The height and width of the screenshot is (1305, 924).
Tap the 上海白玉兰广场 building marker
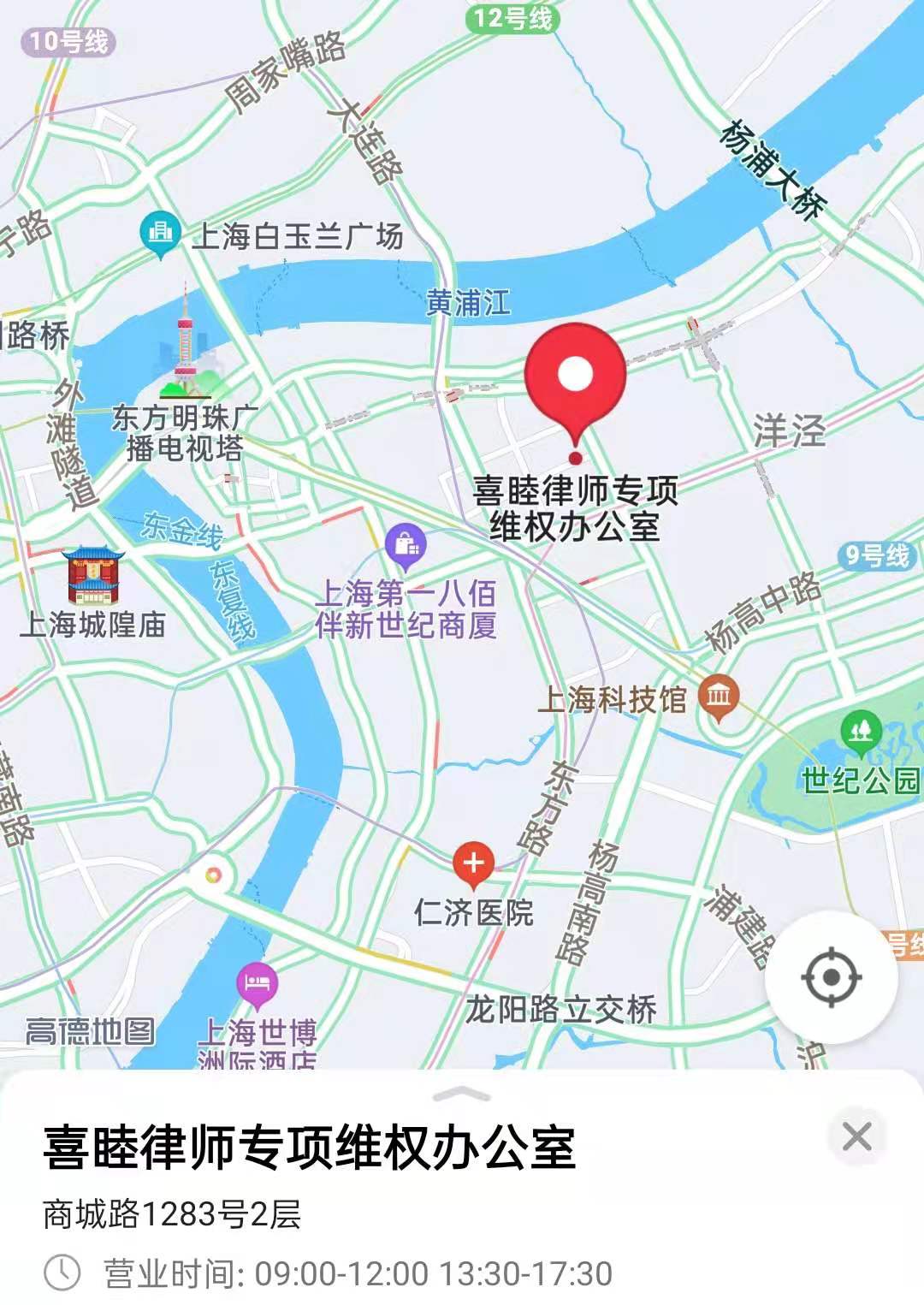coord(159,233)
